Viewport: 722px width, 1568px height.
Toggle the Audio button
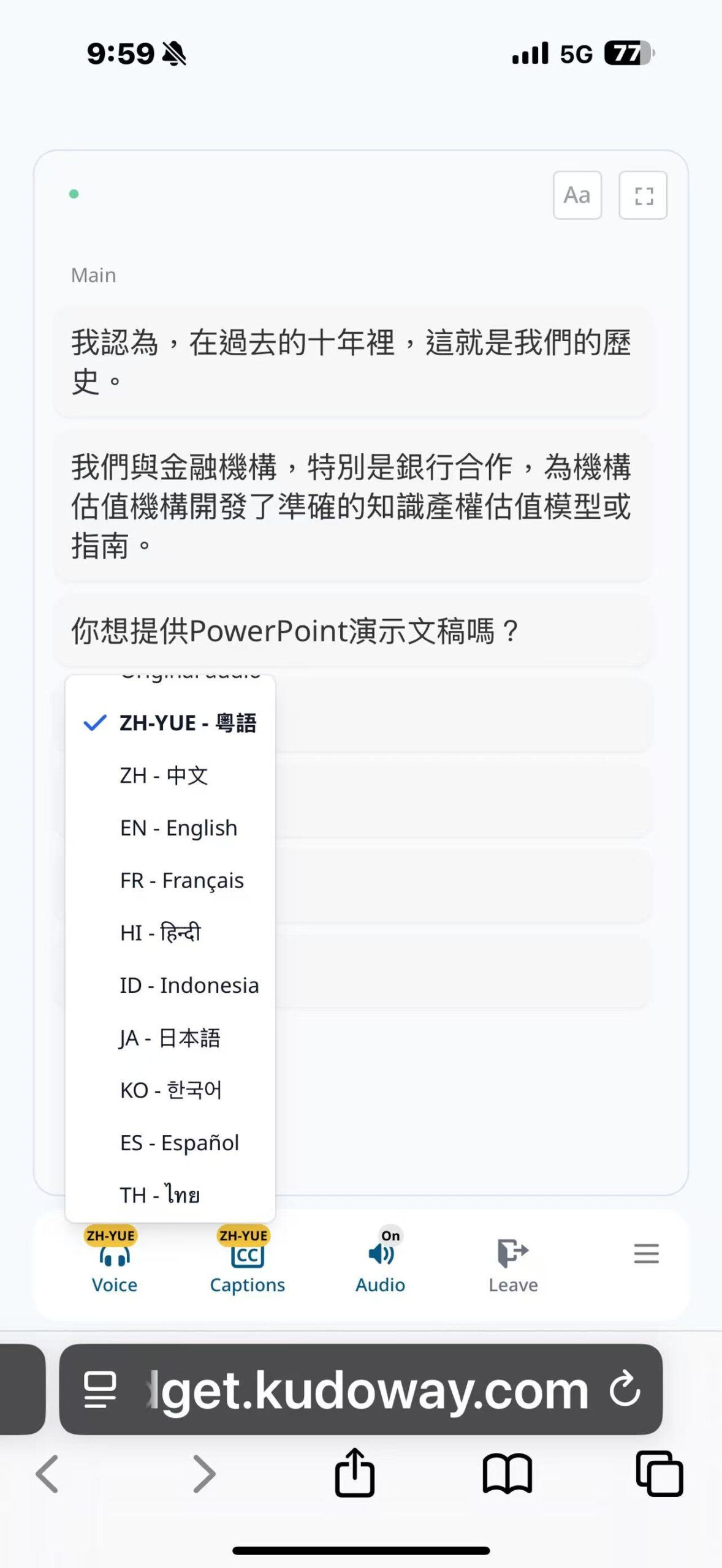coord(380,1263)
